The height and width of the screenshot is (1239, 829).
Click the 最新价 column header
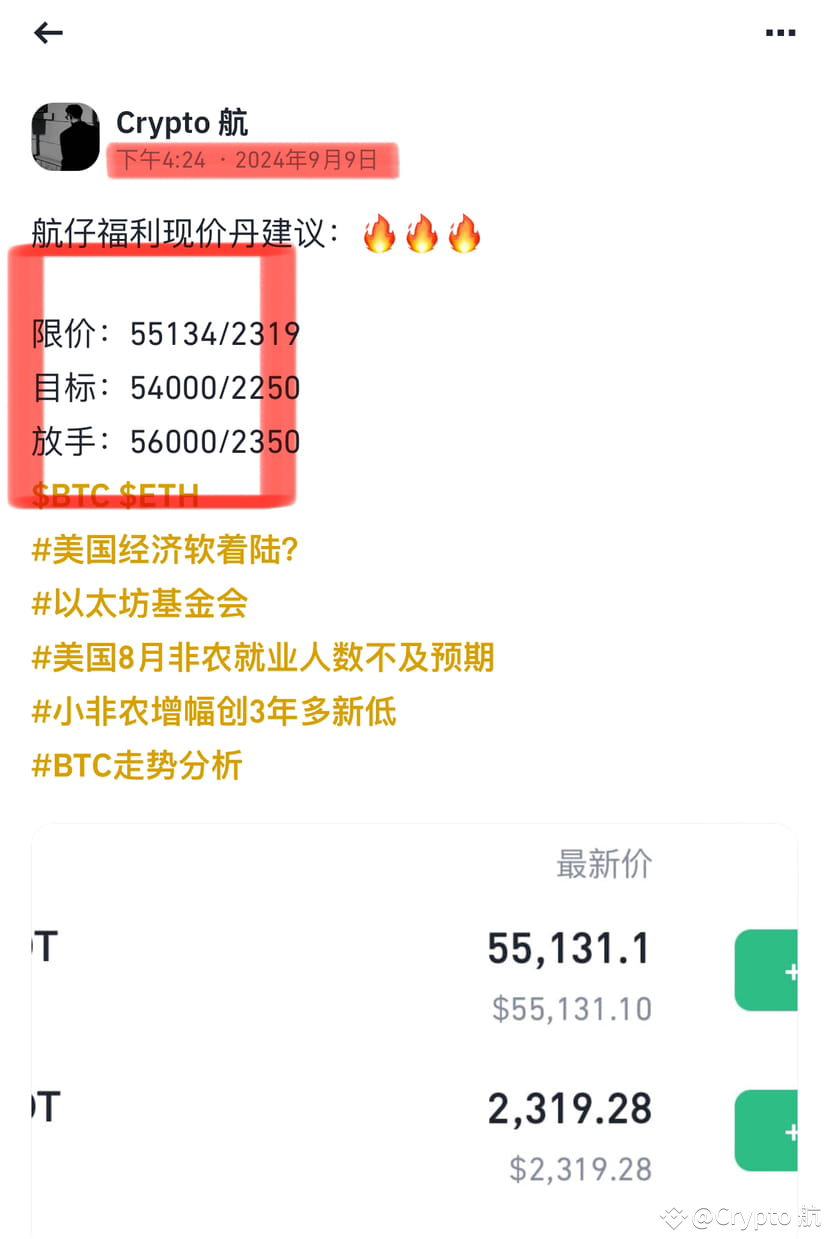coord(605,866)
